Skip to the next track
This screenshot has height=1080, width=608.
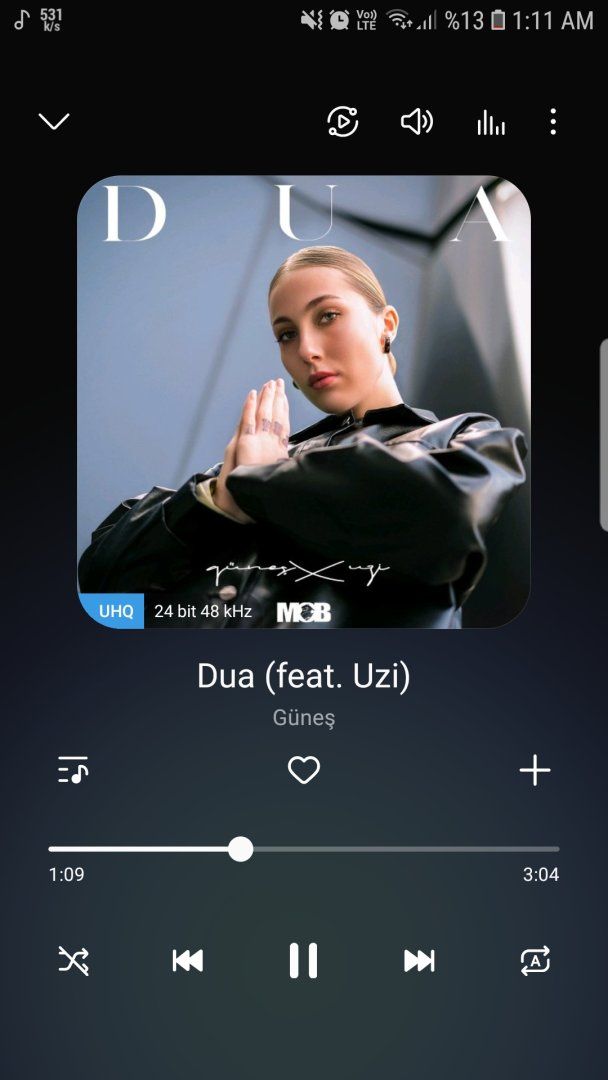point(419,961)
